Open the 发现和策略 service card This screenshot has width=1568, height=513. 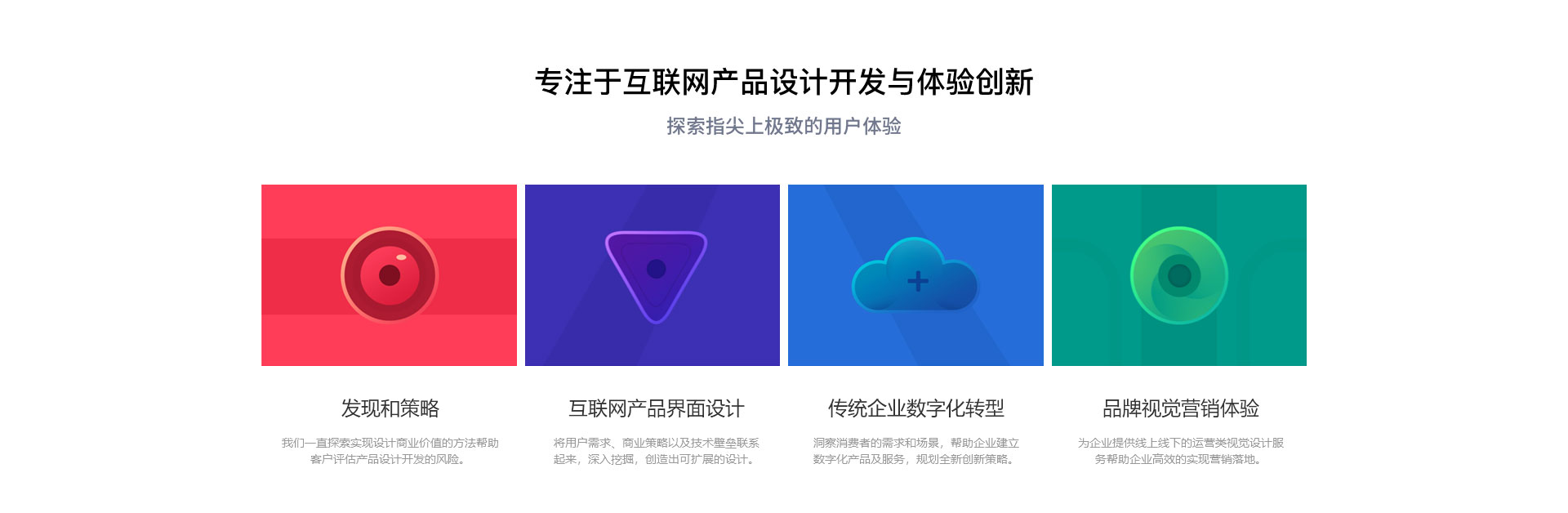point(389,275)
